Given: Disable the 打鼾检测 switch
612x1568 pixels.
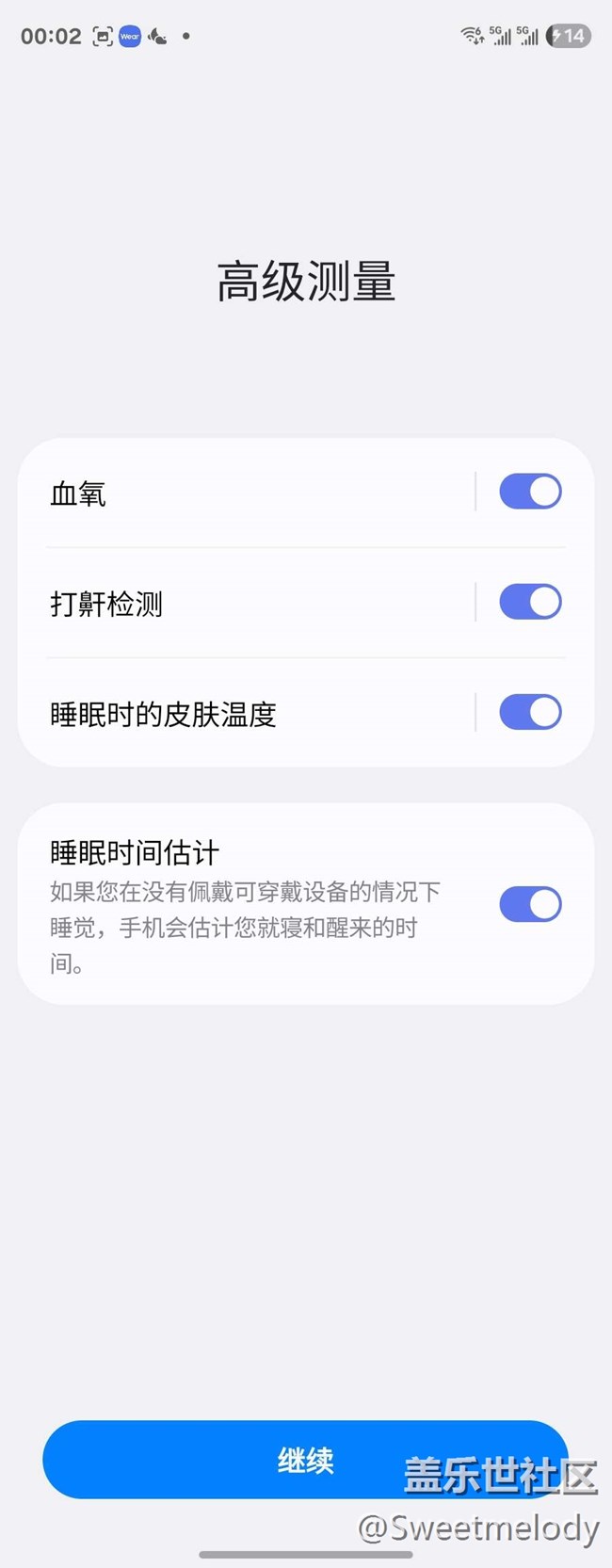Looking at the screenshot, I should tap(530, 602).
